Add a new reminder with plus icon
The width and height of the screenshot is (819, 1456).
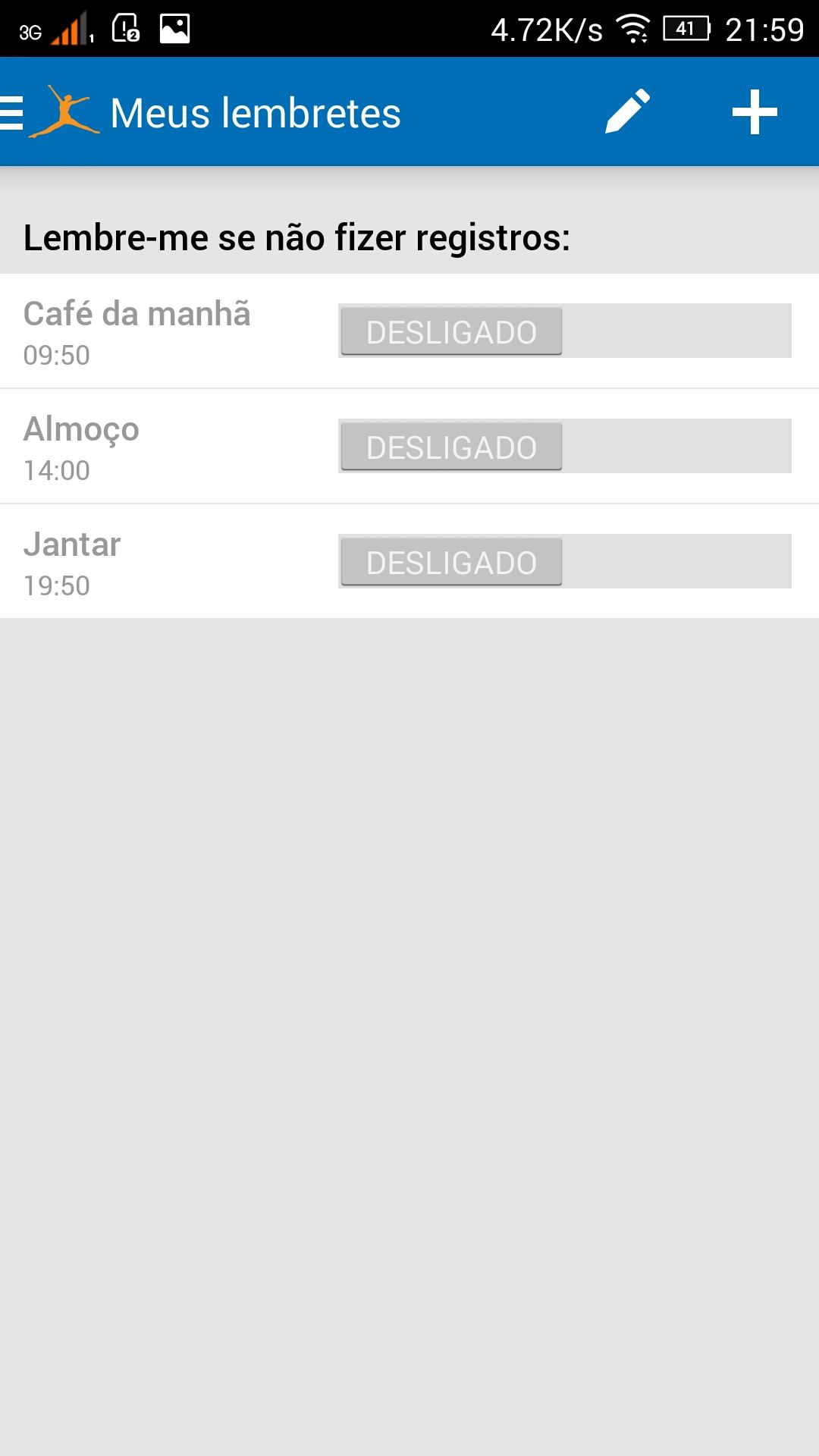tap(755, 112)
